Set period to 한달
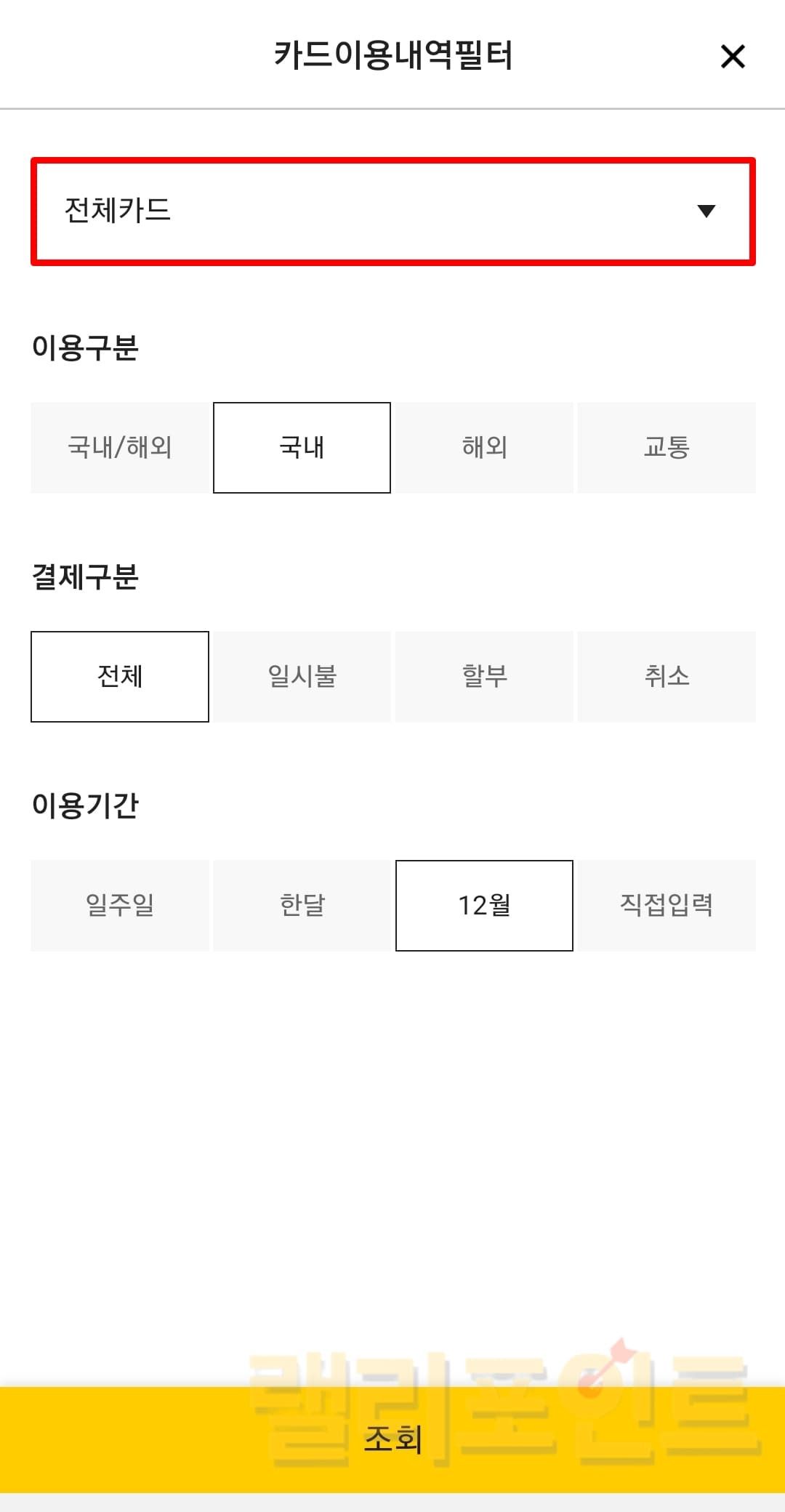Image resolution: width=785 pixels, height=1512 pixels. coord(302,906)
